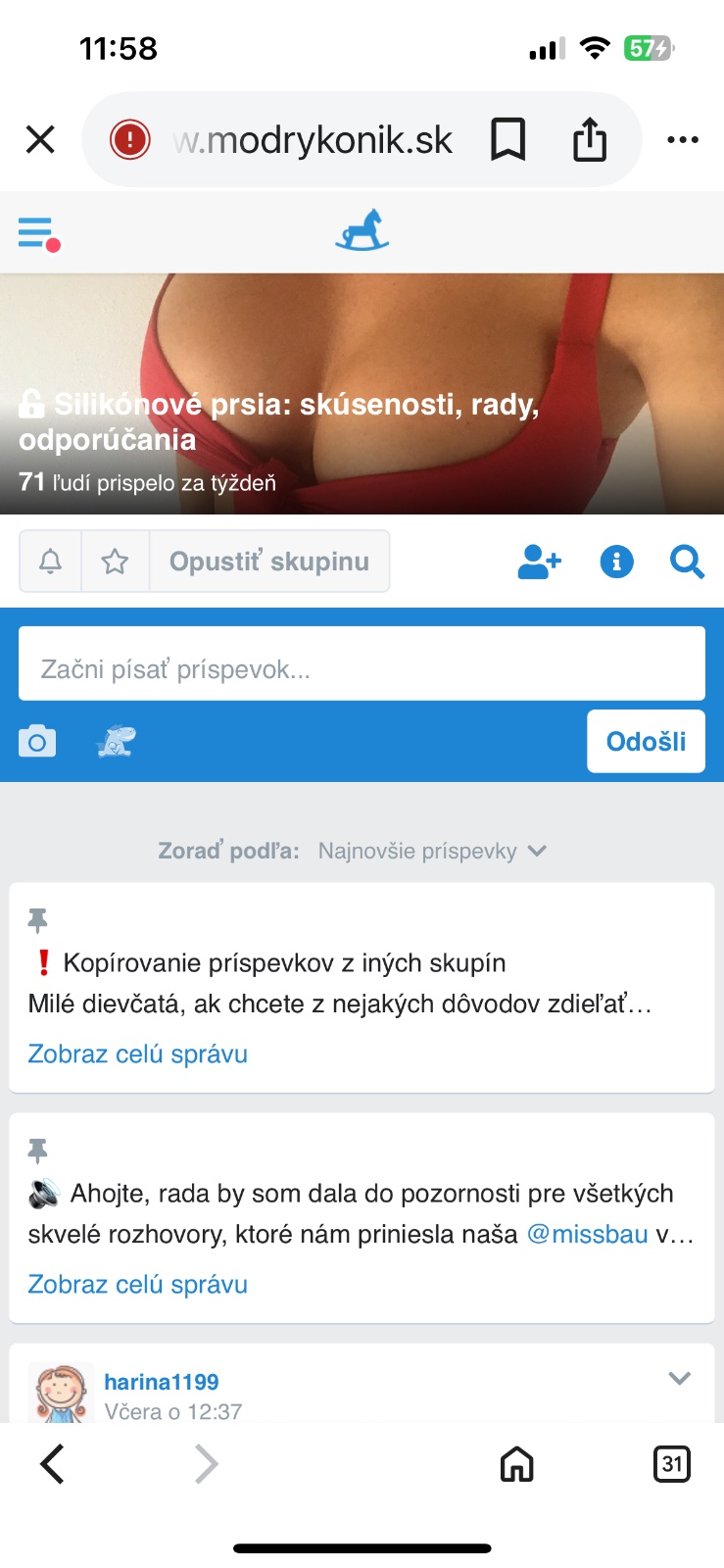Close the in-app browser page
Screen dimensions: 724x1568
point(40,139)
